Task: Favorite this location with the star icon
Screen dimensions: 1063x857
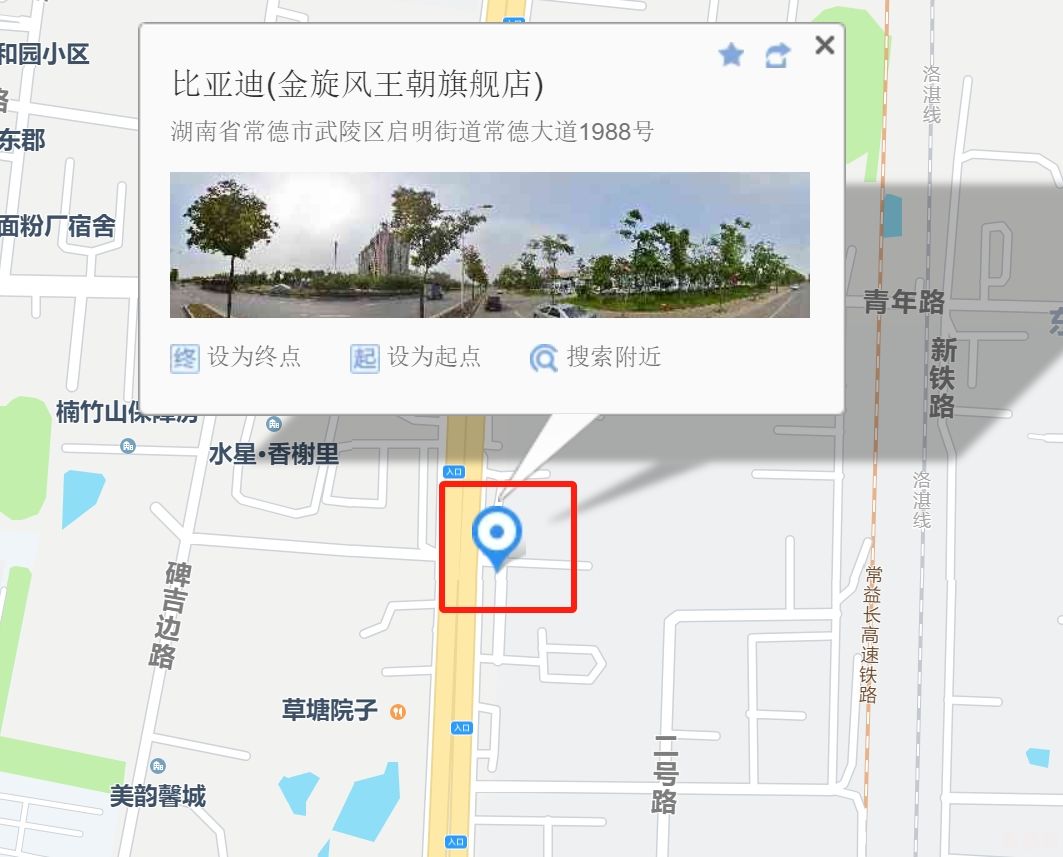Action: coord(731,55)
